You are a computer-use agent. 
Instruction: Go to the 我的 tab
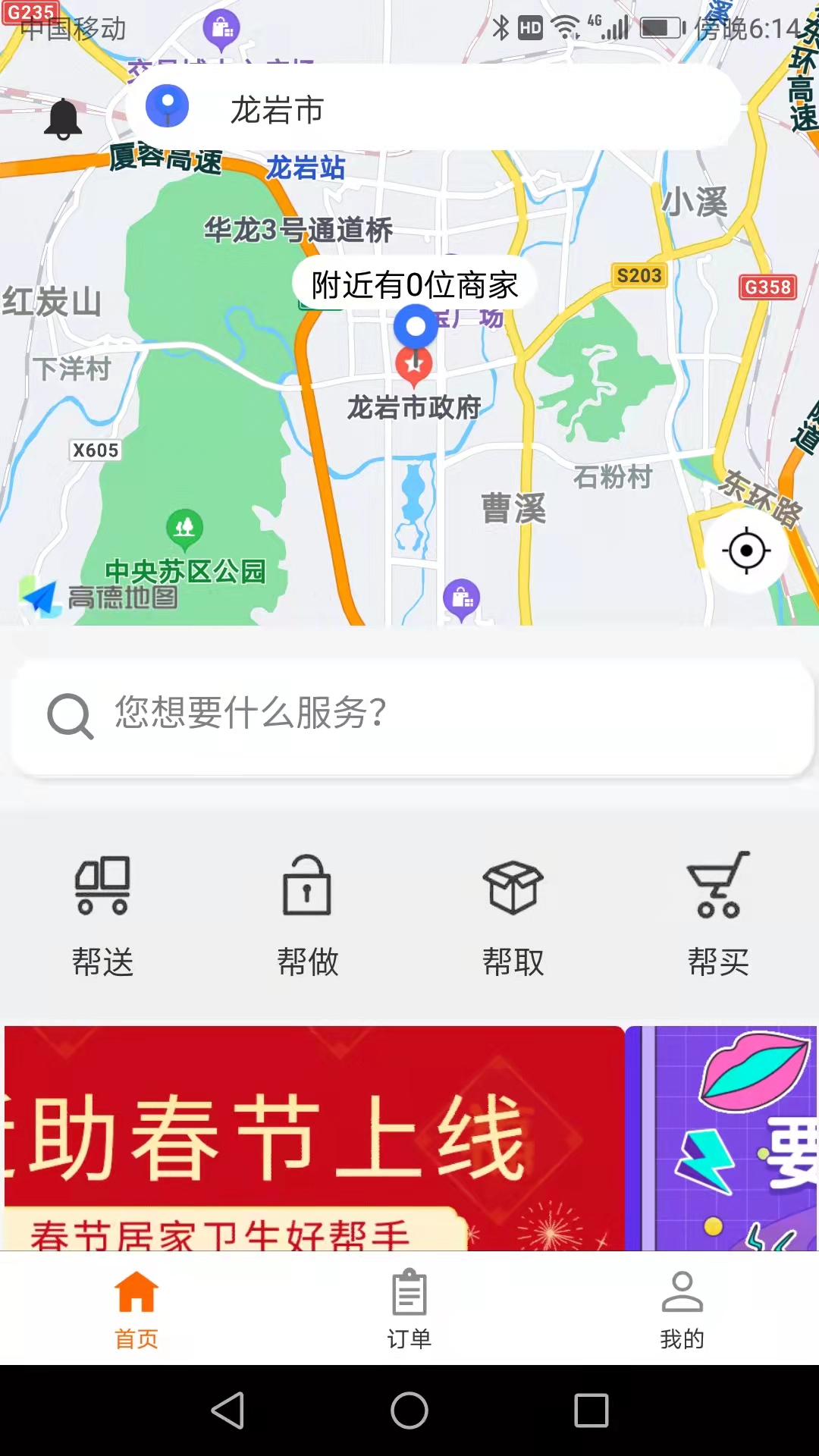coord(682,1308)
